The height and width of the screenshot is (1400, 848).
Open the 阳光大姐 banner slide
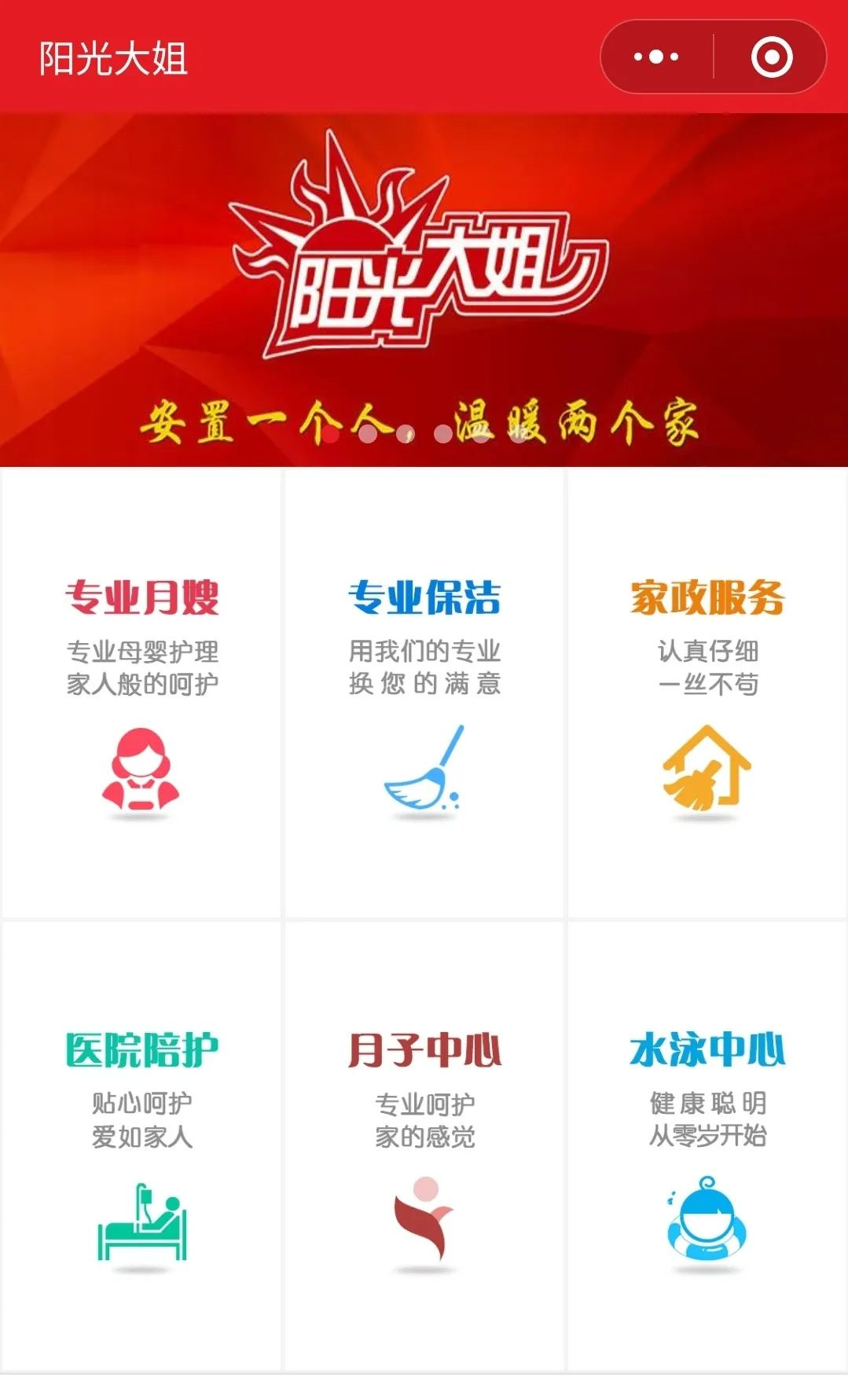pyautogui.click(x=424, y=289)
